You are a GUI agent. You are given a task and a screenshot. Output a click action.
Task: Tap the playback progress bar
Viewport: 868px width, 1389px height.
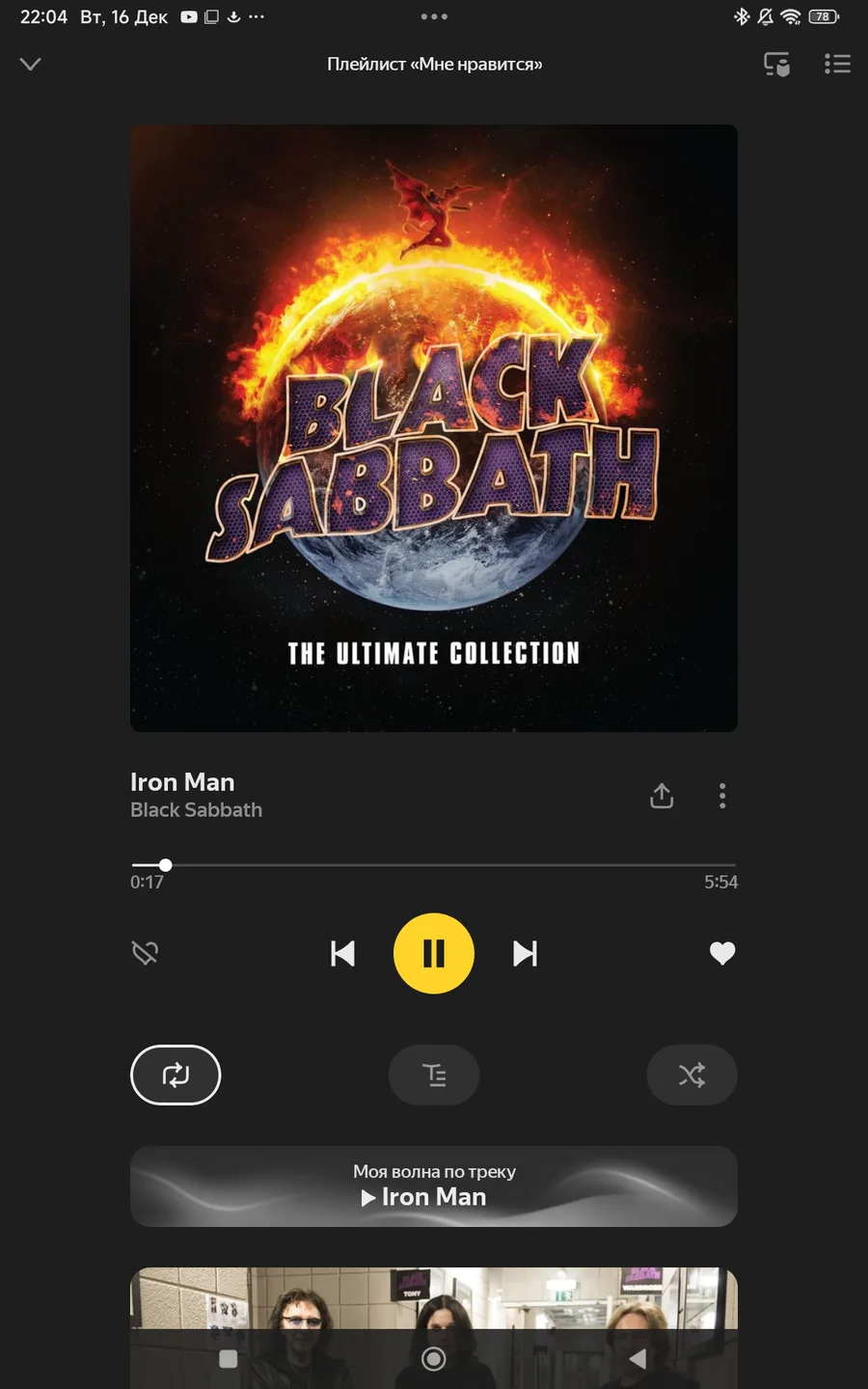(434, 865)
